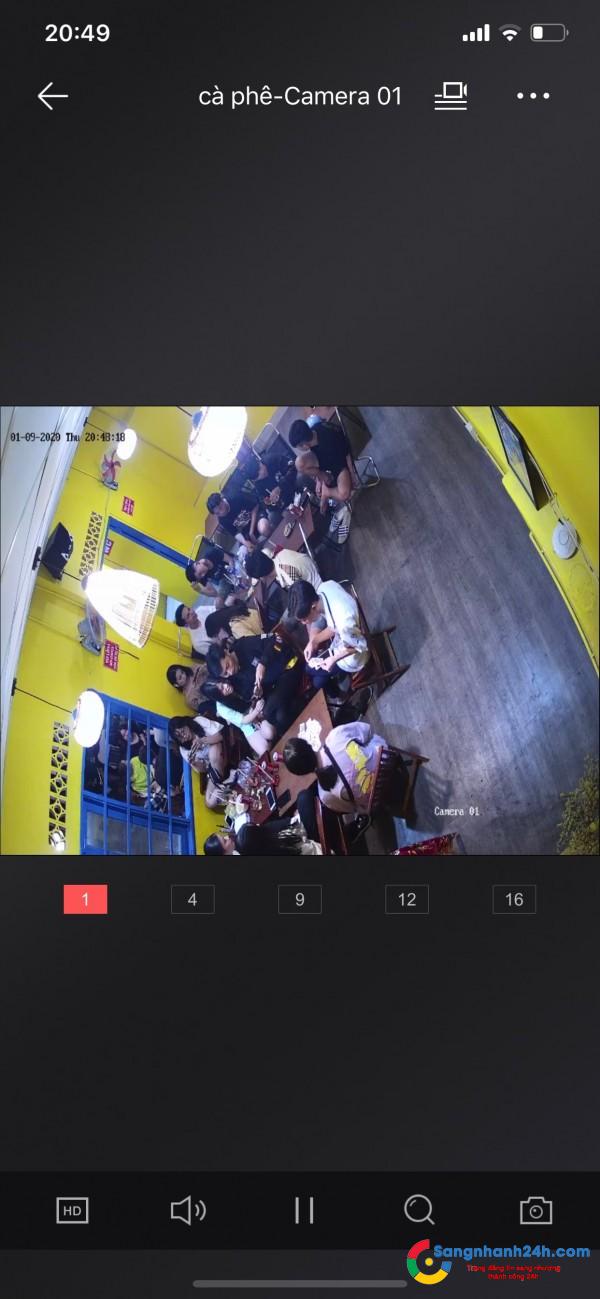This screenshot has width=600, height=1299.
Task: Toggle the camera audio speaker
Action: tap(187, 1211)
